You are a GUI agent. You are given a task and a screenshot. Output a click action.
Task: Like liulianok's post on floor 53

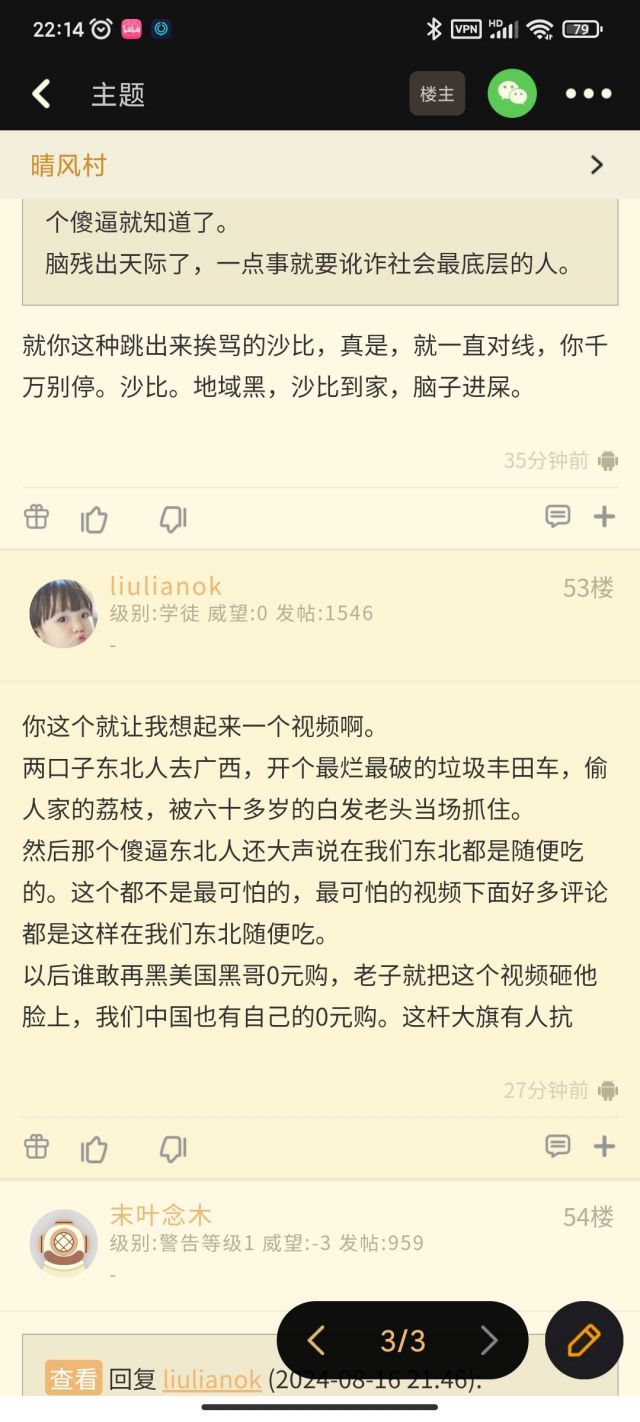[x=94, y=1149]
